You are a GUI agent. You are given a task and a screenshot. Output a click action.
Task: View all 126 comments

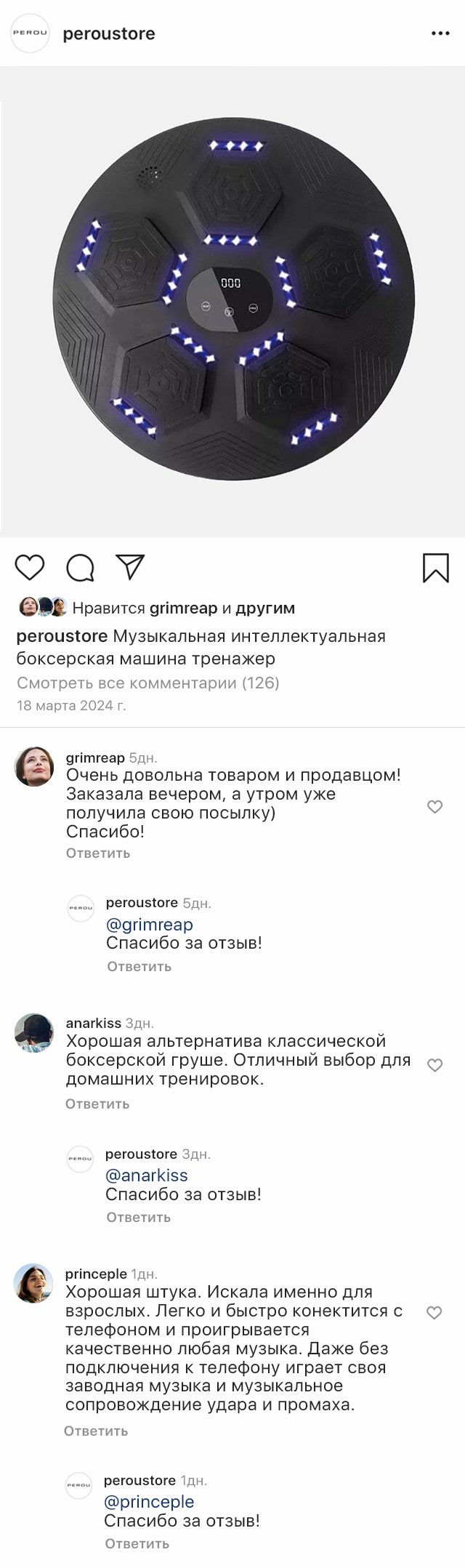pyautogui.click(x=148, y=683)
